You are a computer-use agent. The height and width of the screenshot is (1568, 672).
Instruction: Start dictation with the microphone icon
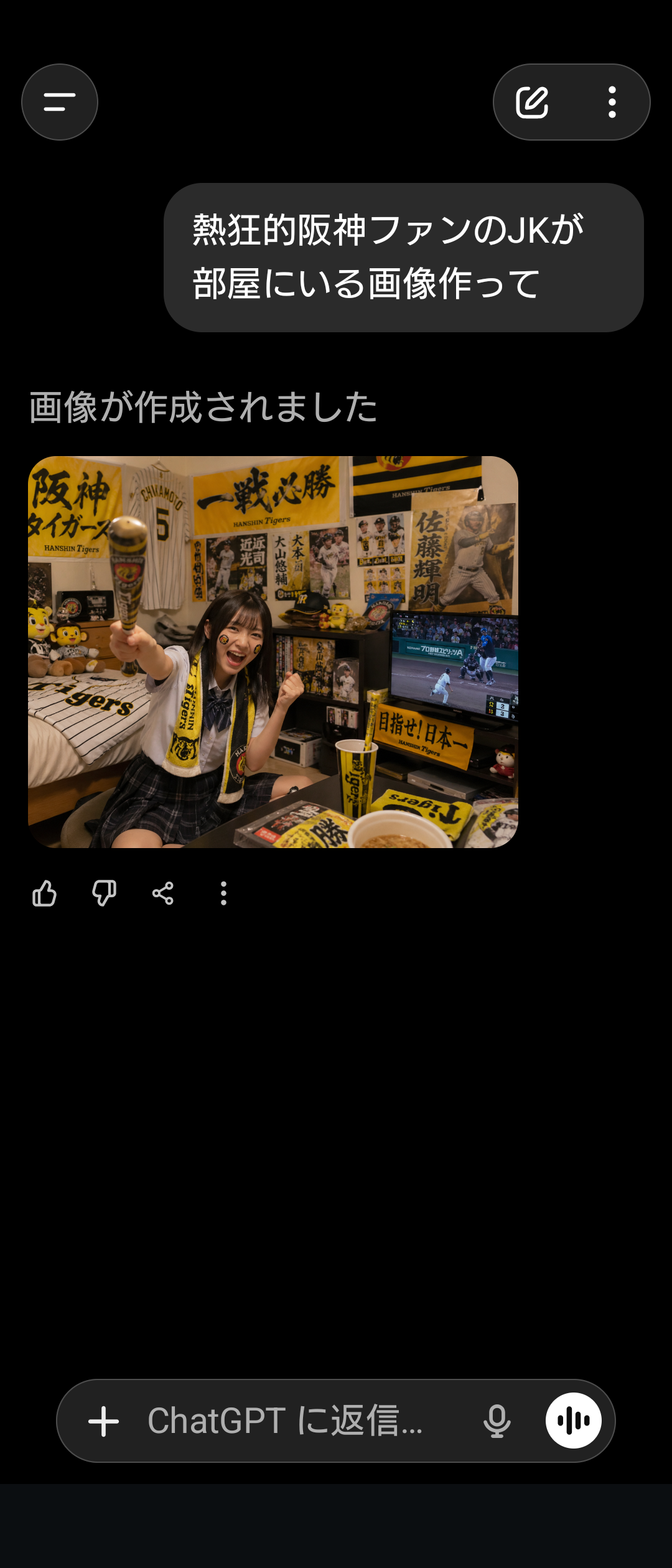[497, 1422]
